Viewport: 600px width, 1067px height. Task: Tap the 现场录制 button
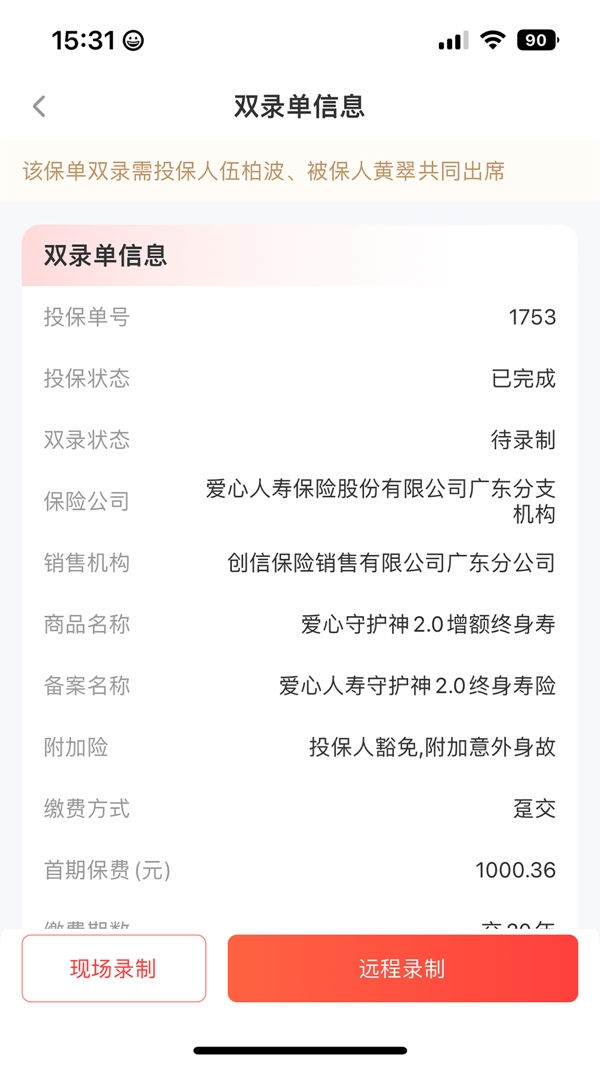coord(114,968)
